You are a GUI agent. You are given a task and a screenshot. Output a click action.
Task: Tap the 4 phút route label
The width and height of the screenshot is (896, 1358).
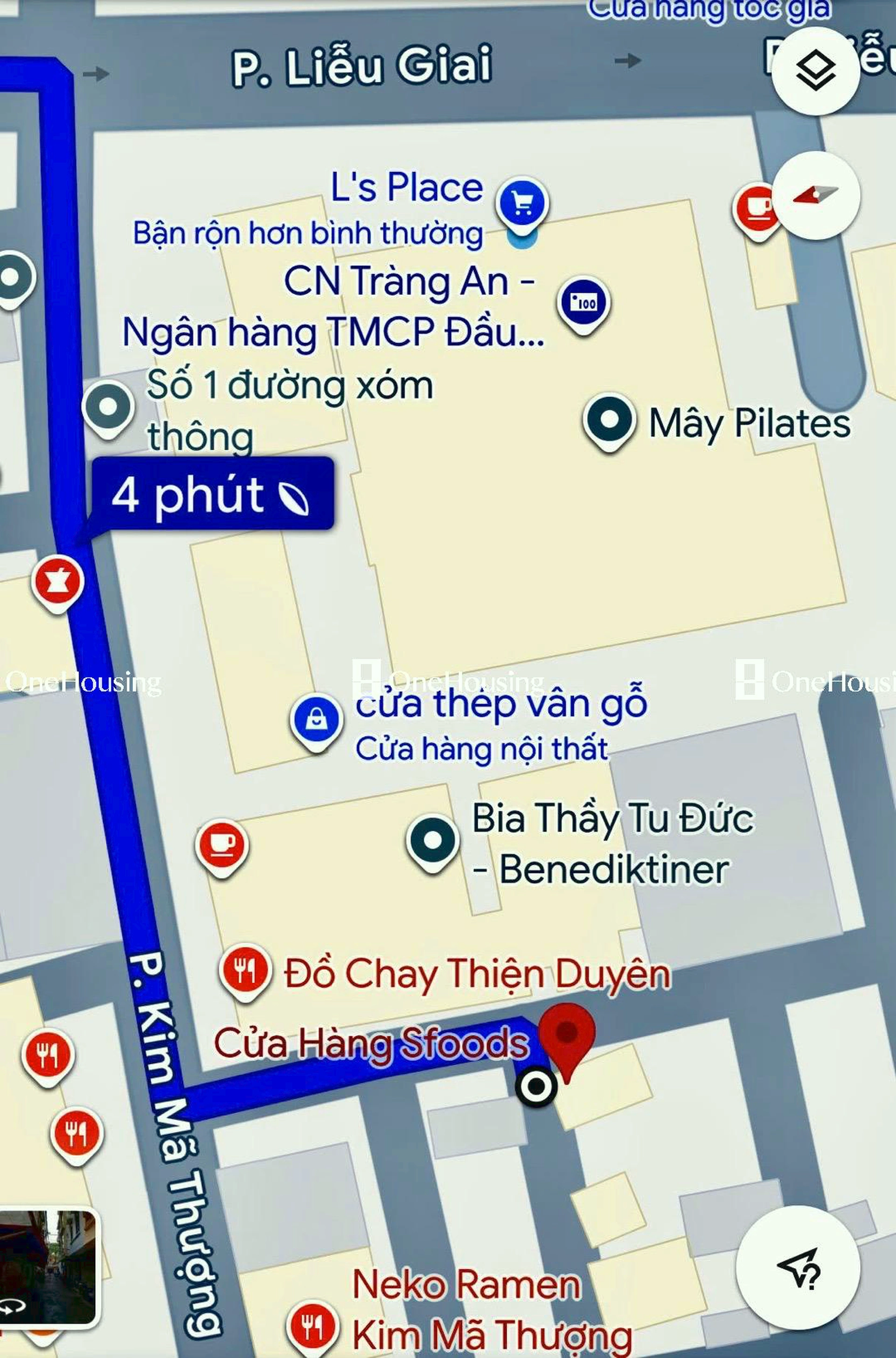click(213, 494)
